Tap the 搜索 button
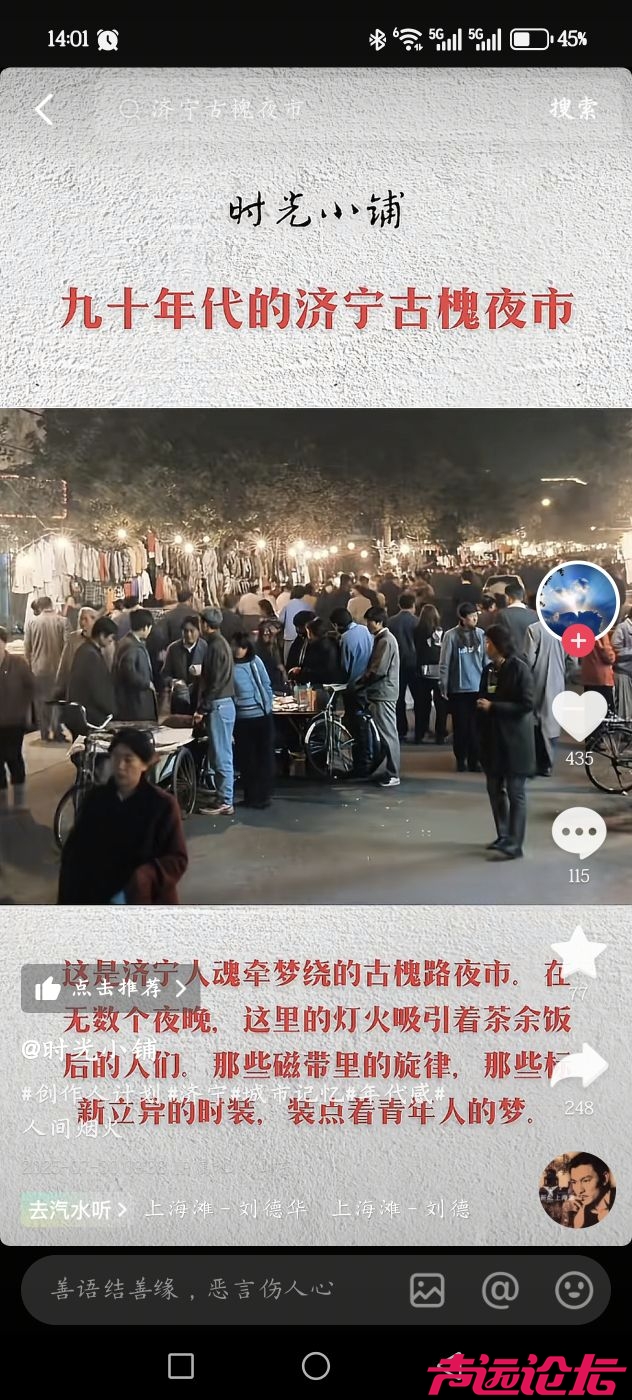The height and width of the screenshot is (1400, 632). pos(573,109)
